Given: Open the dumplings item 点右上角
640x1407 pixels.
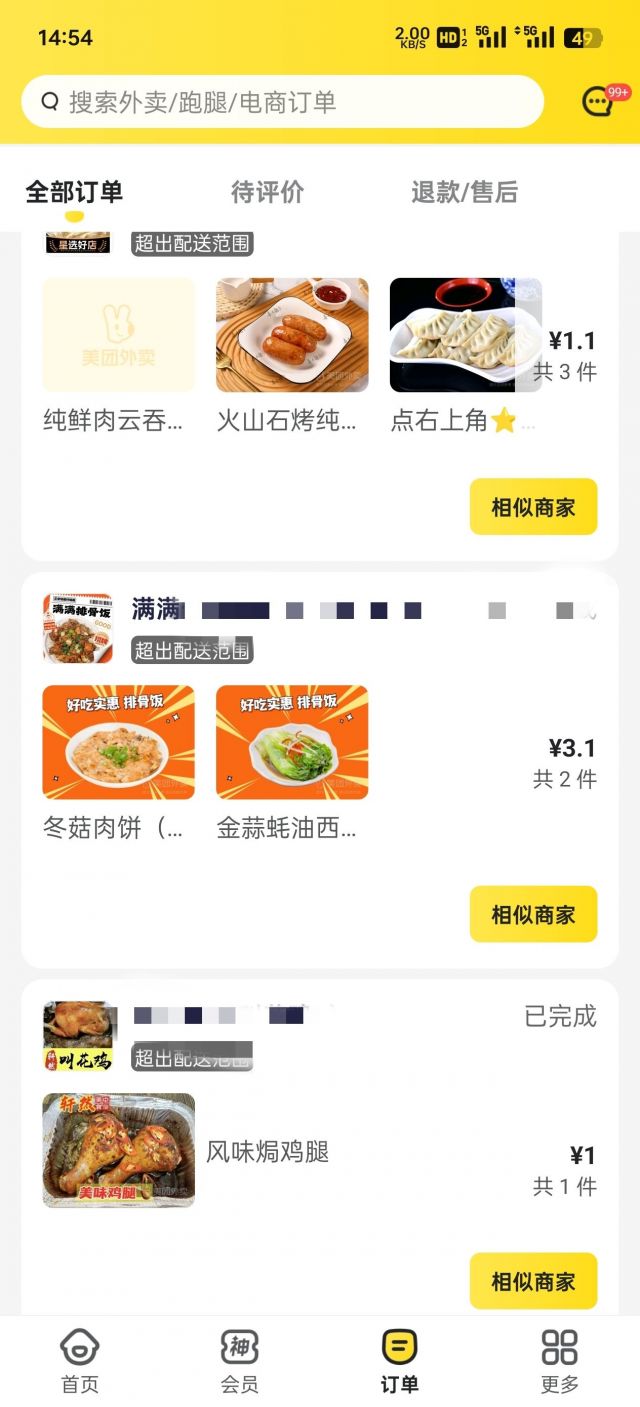Looking at the screenshot, I should click(465, 335).
